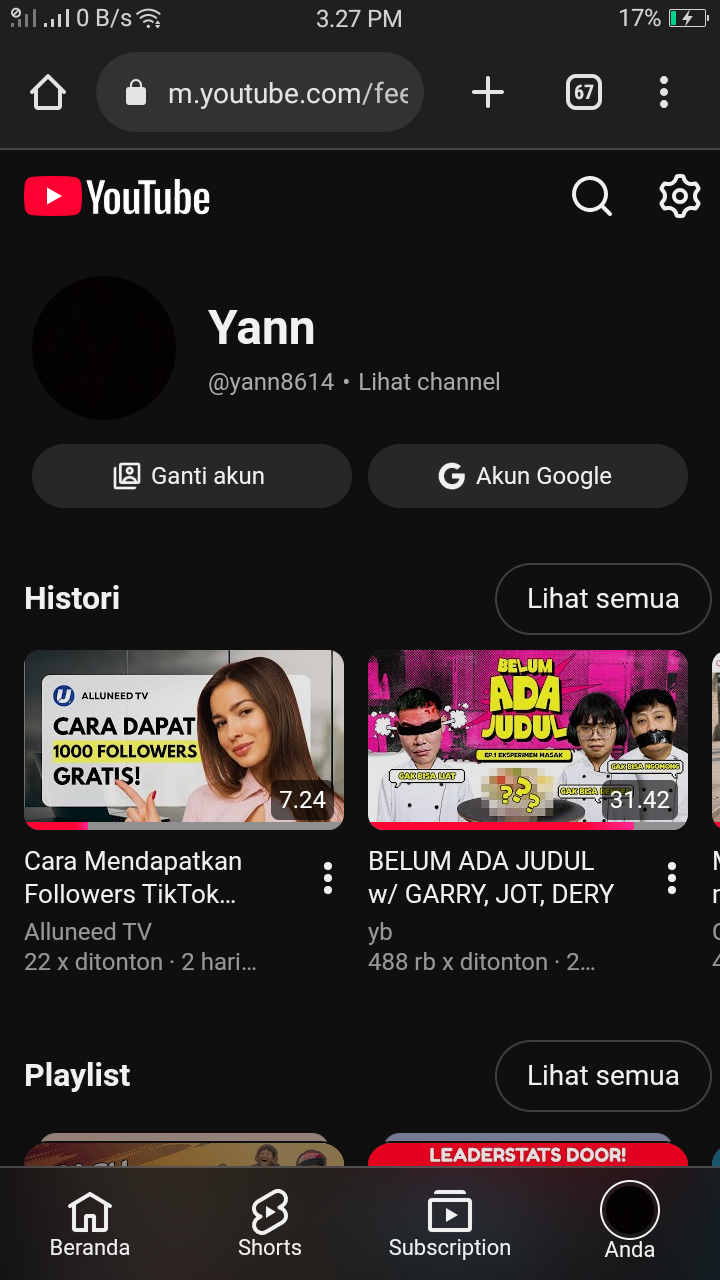The width and height of the screenshot is (720, 1280).
Task: Tap the browser home icon
Action: (x=47, y=94)
